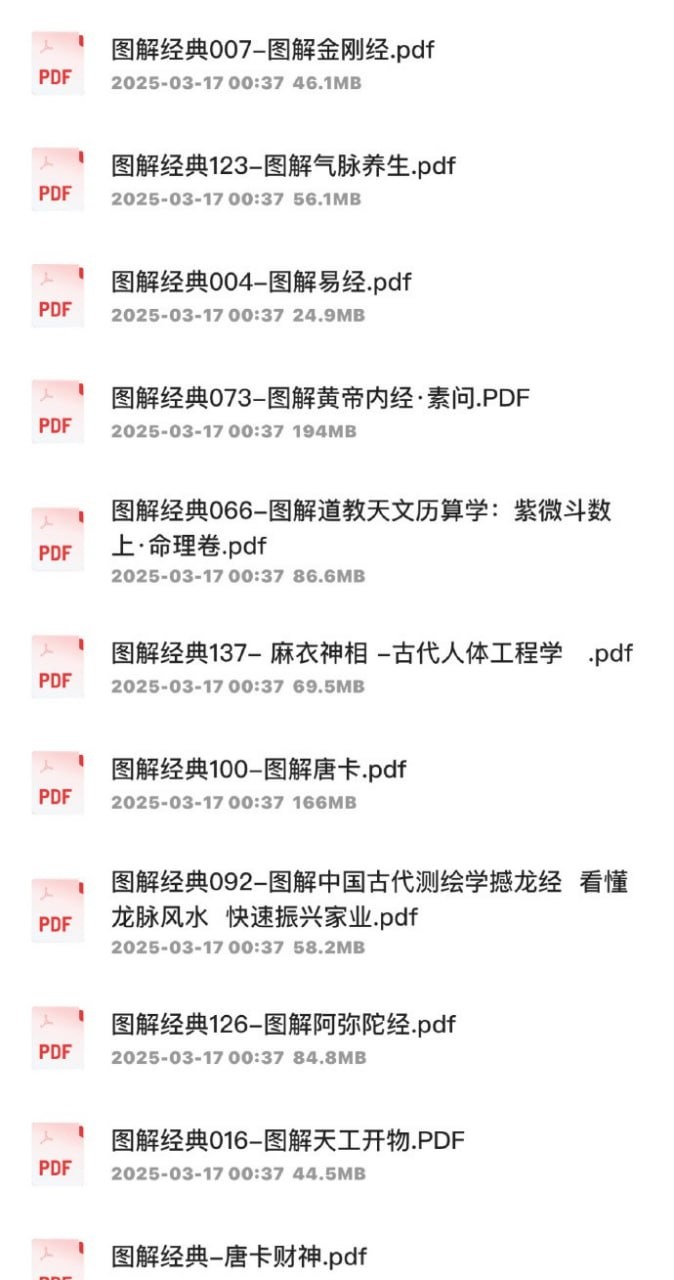
Task: Open the 紫微斗数上·命理卷 file
Action: (337, 540)
